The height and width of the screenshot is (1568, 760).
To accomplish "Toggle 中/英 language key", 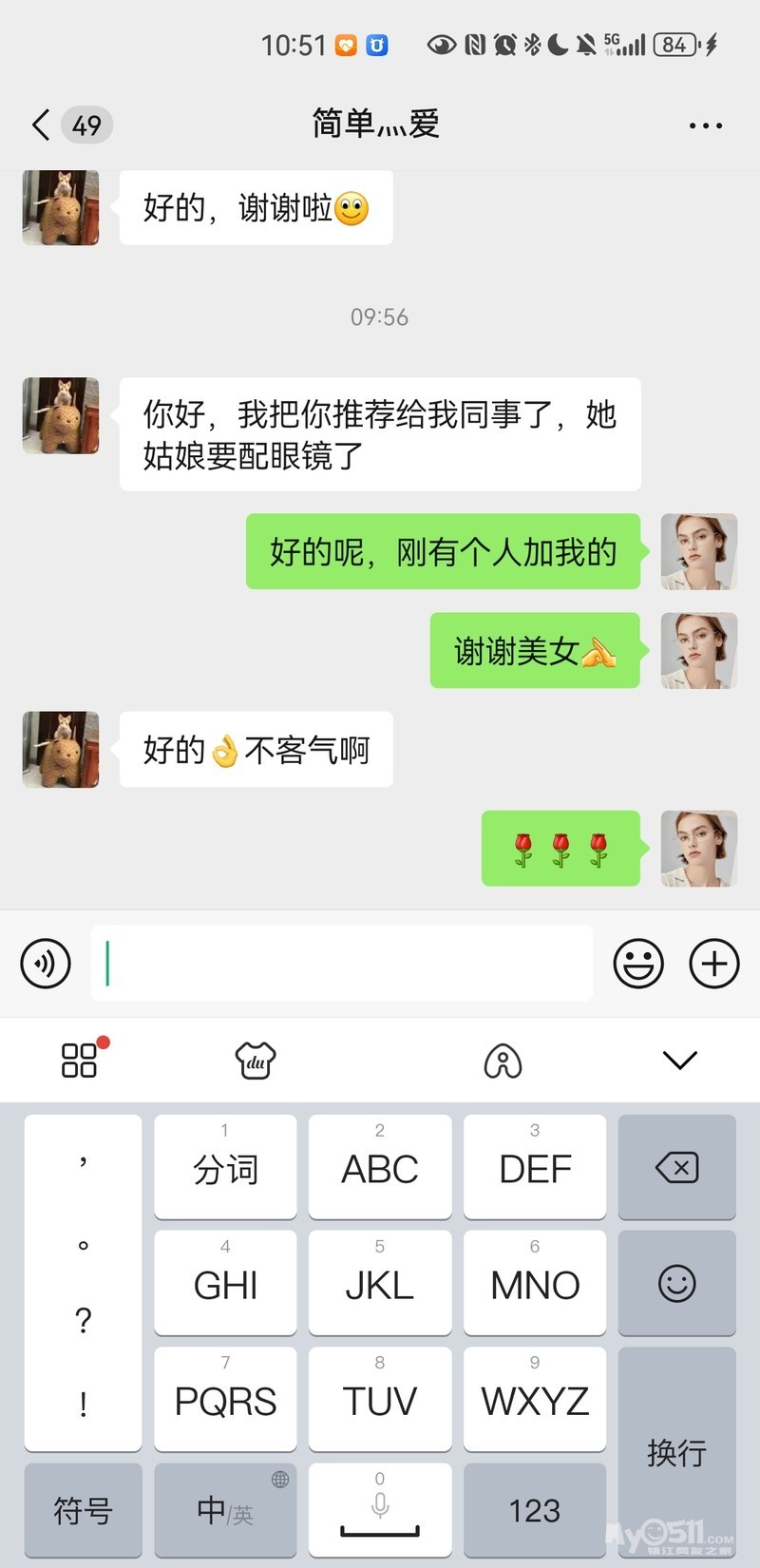I will (x=225, y=1510).
